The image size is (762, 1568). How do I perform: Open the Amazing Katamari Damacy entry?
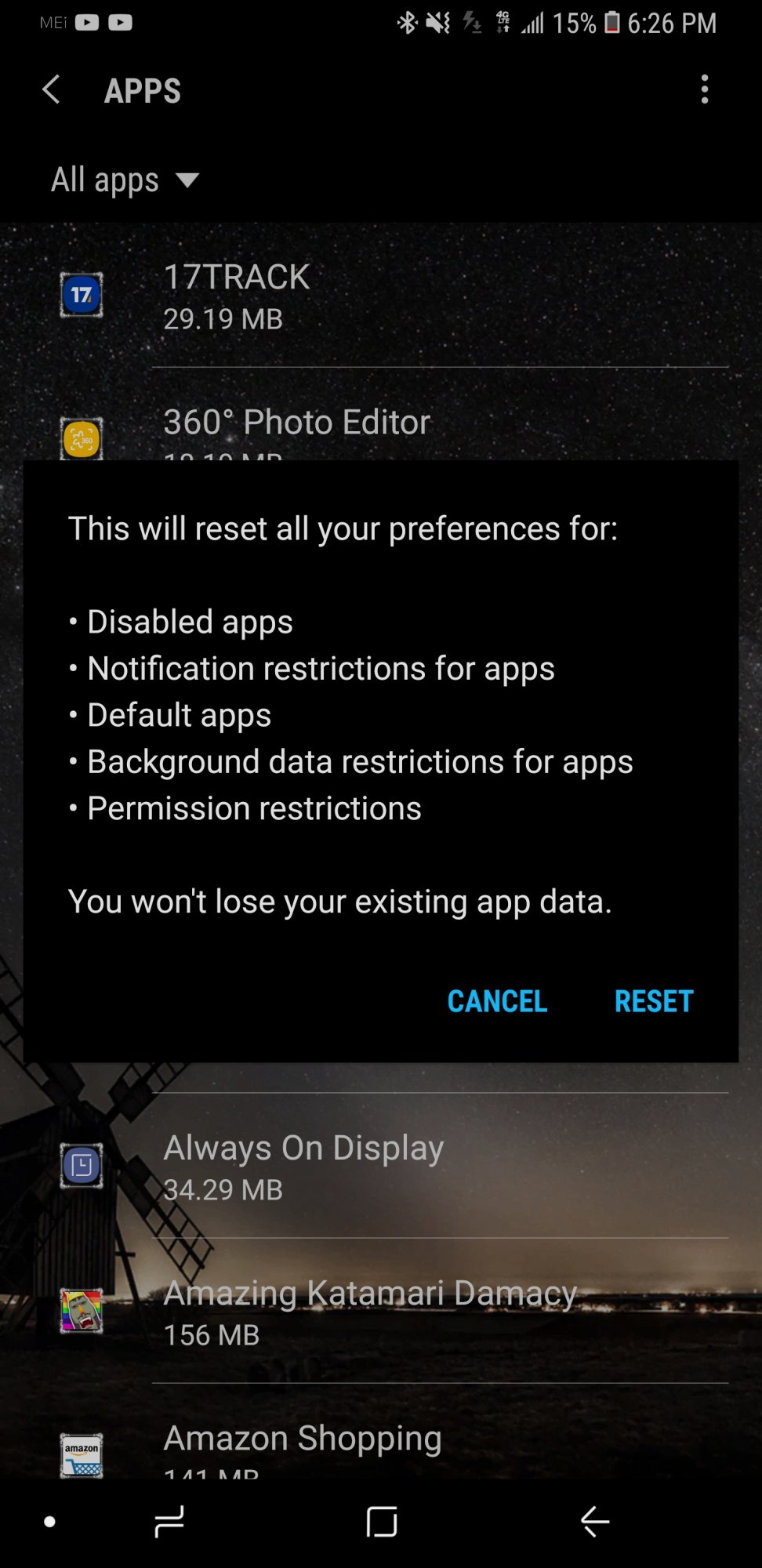point(381,1311)
